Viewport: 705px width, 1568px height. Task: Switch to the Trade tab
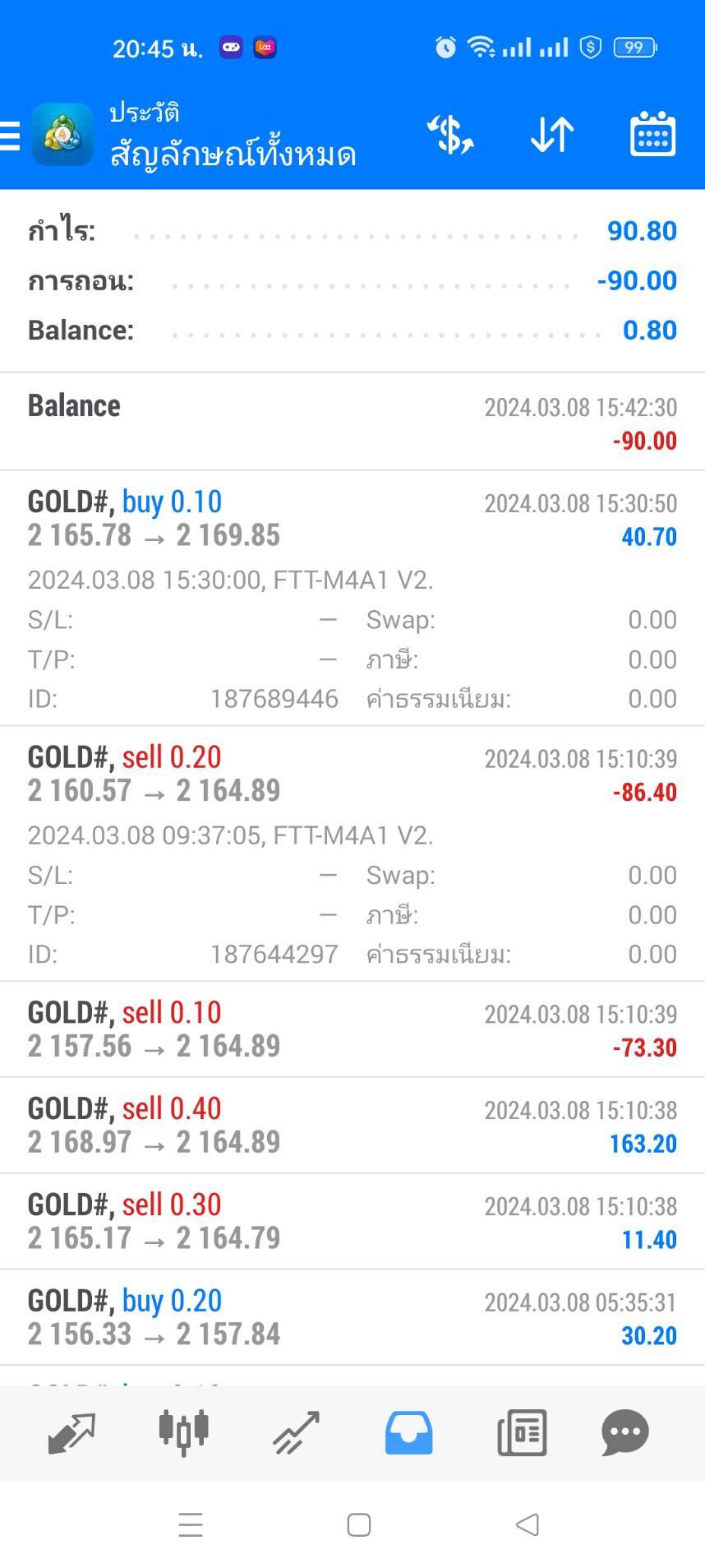(x=296, y=1433)
